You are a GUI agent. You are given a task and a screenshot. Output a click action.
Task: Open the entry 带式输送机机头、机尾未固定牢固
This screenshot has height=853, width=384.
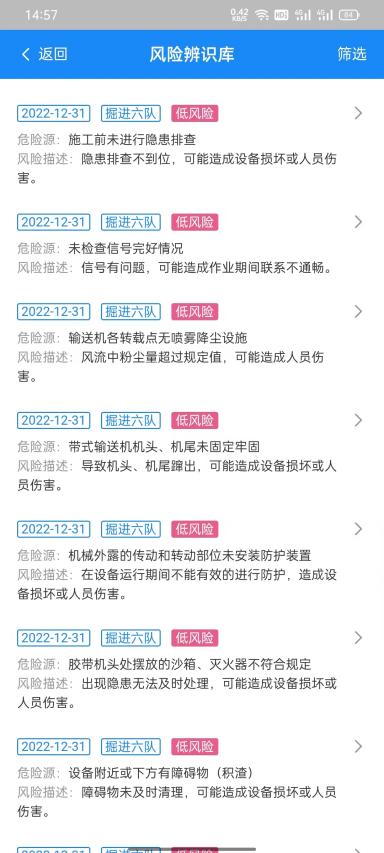(x=192, y=451)
